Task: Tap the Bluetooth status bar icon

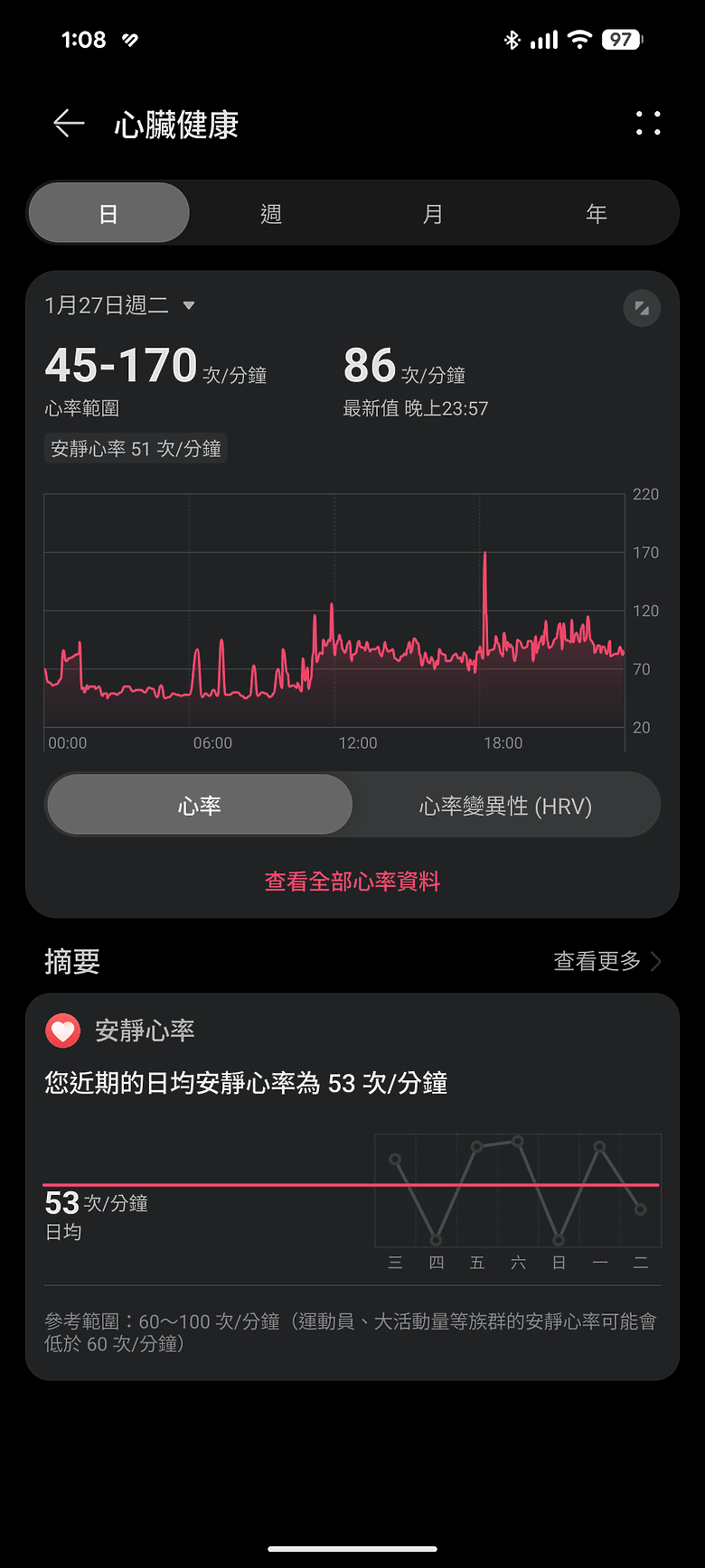Action: coord(512,39)
